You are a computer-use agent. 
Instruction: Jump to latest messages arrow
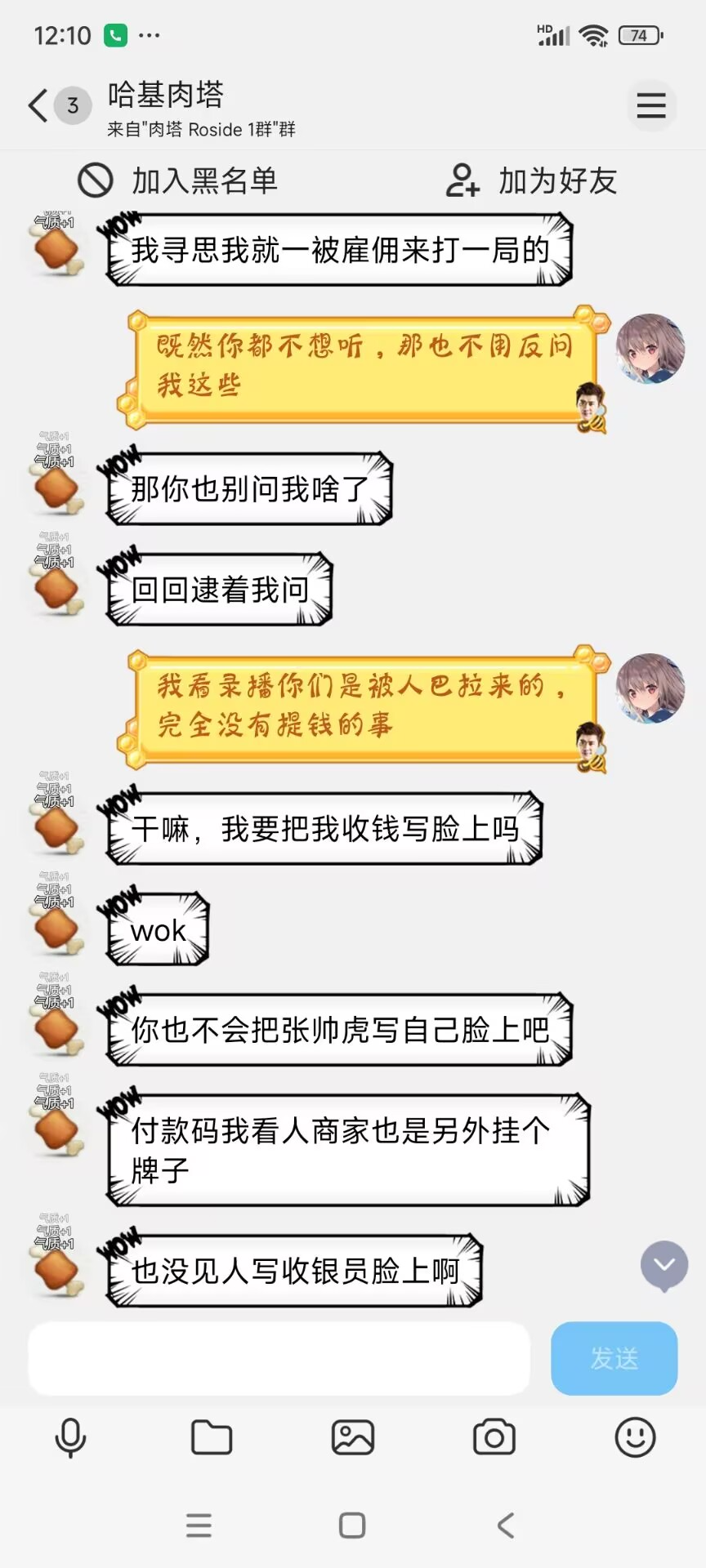click(x=664, y=1265)
